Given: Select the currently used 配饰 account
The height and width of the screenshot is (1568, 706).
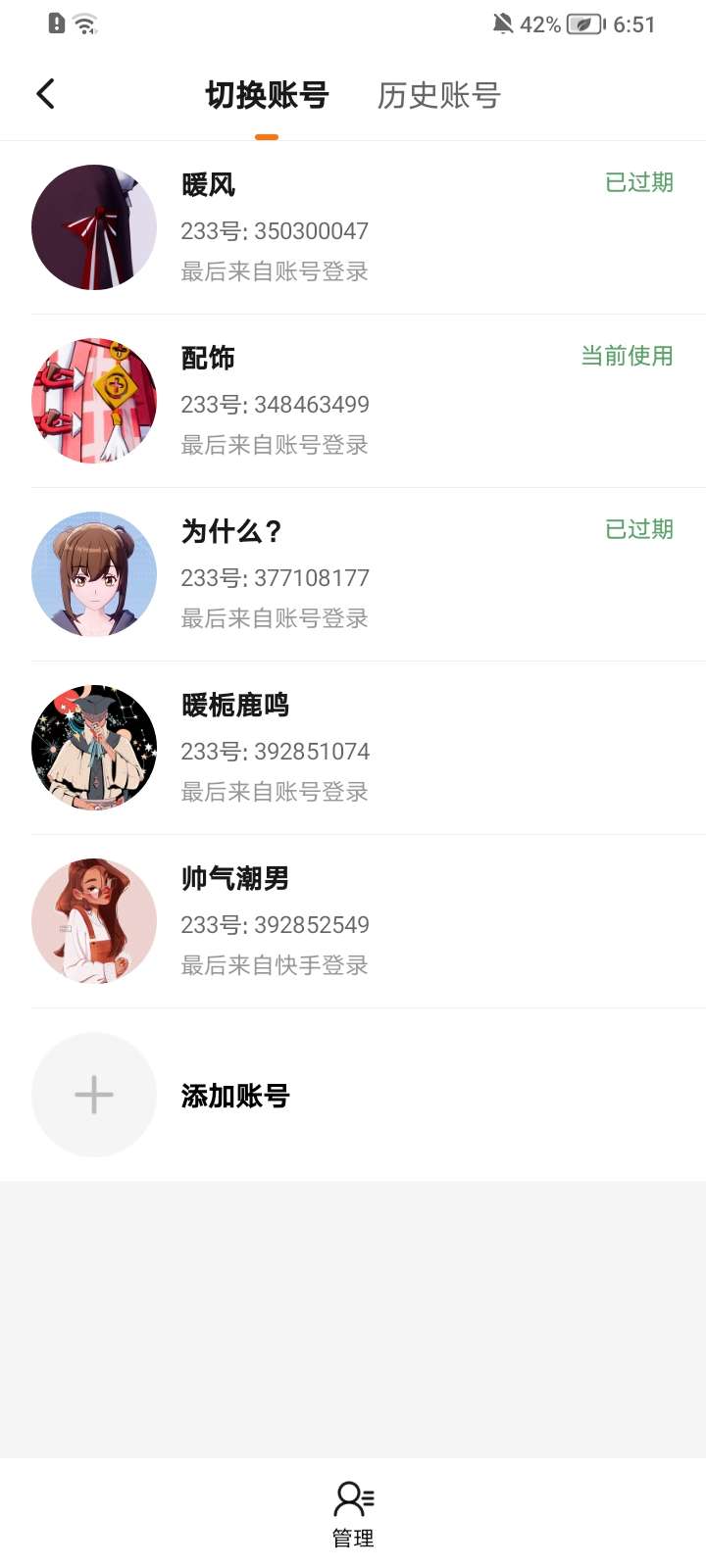Looking at the screenshot, I should click(x=353, y=401).
